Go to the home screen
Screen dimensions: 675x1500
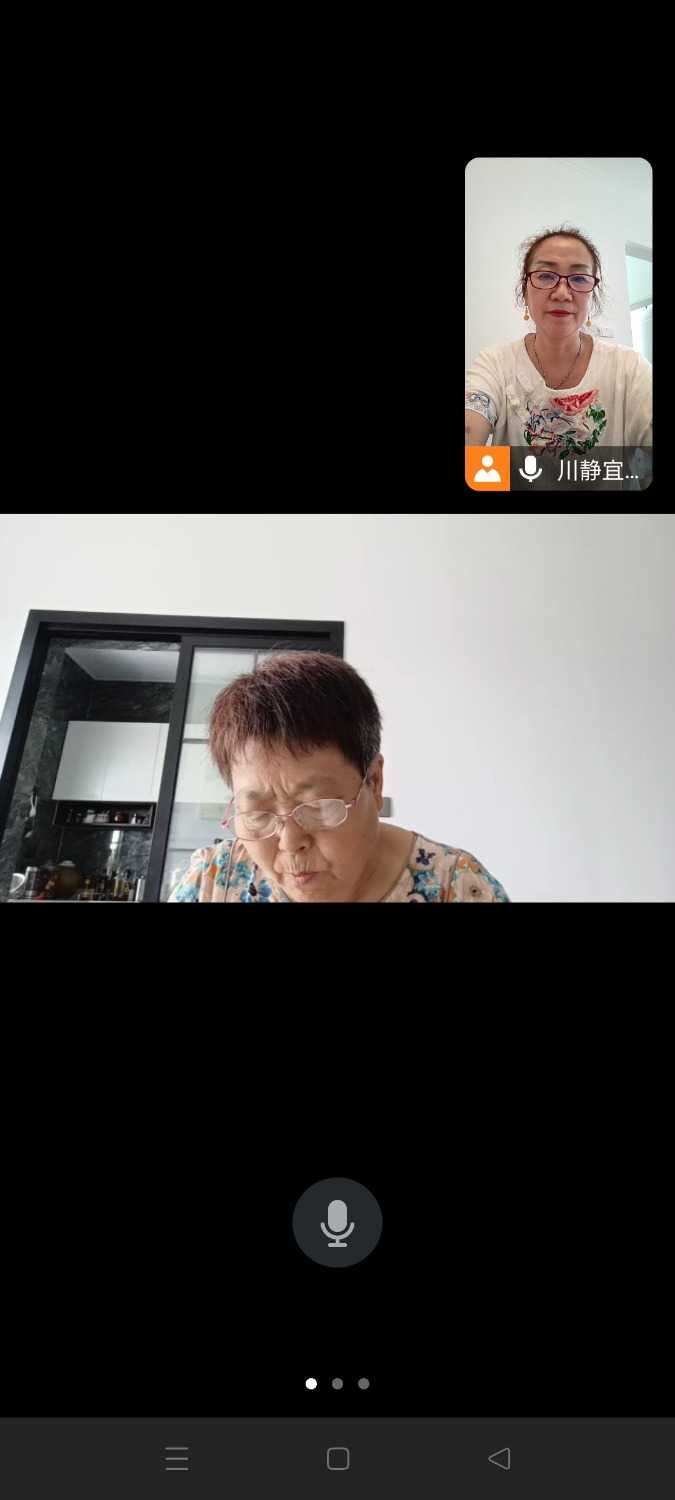pos(338,1459)
